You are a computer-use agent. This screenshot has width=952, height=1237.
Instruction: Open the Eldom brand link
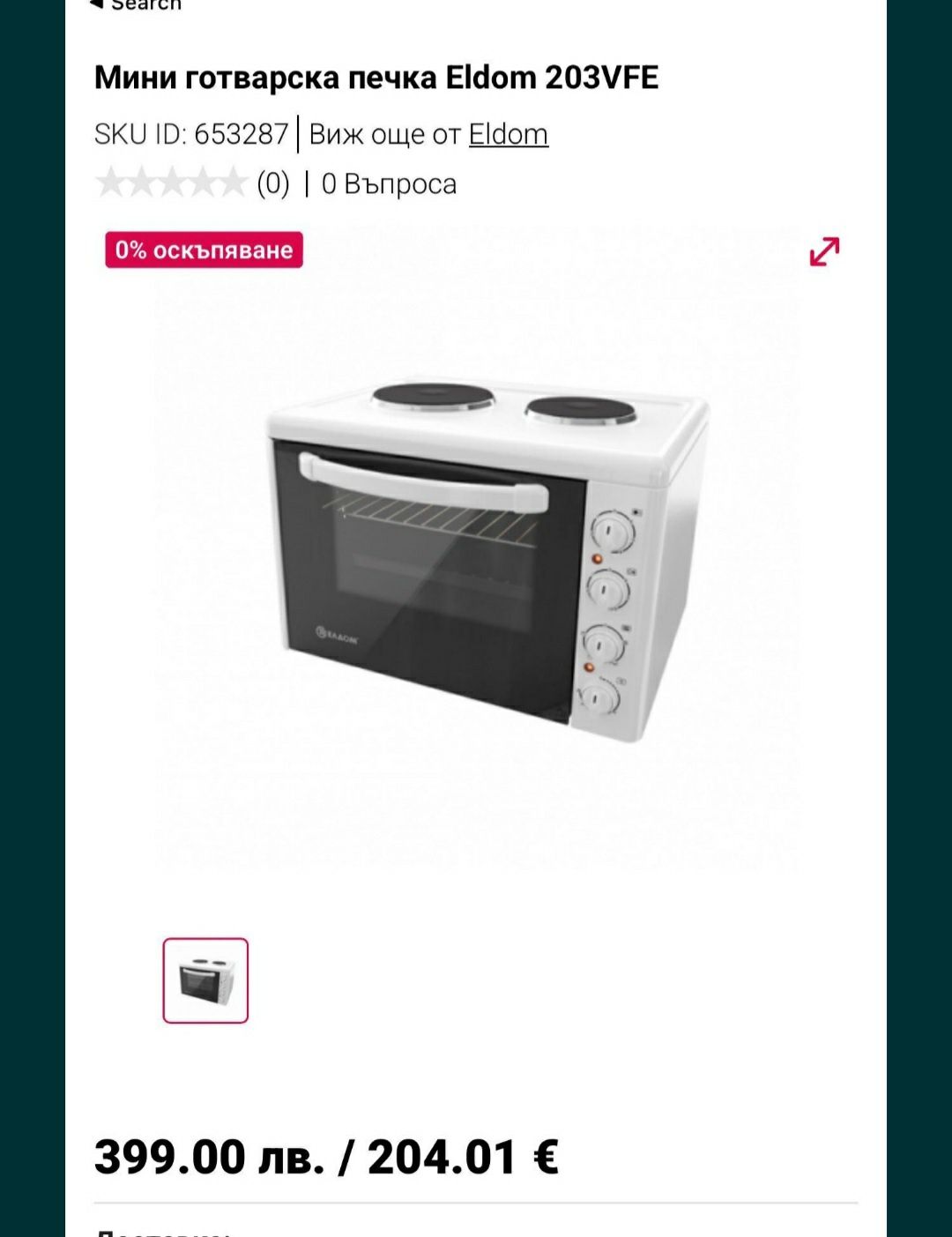tap(508, 134)
